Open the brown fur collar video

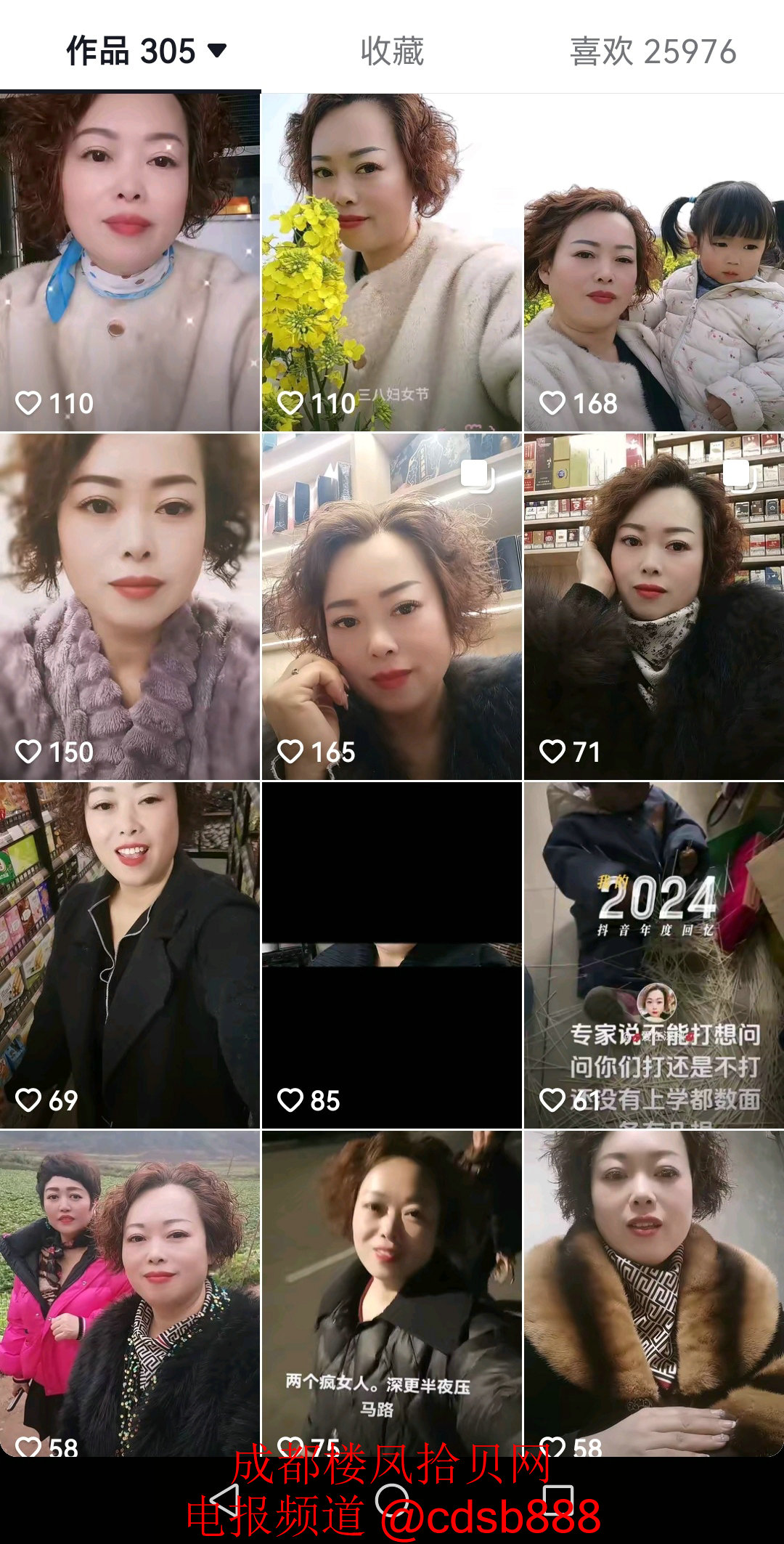click(653, 1293)
